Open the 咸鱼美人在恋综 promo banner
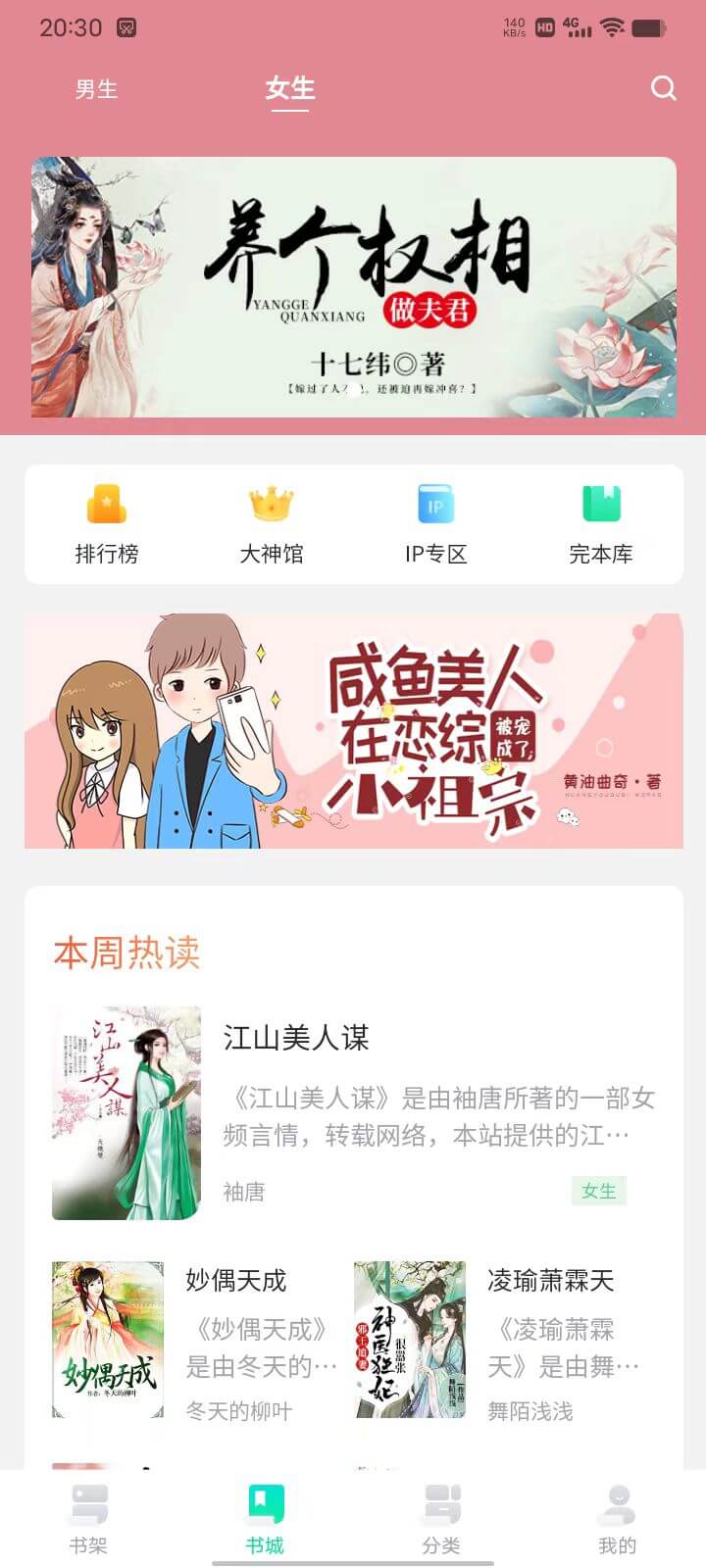 click(353, 730)
